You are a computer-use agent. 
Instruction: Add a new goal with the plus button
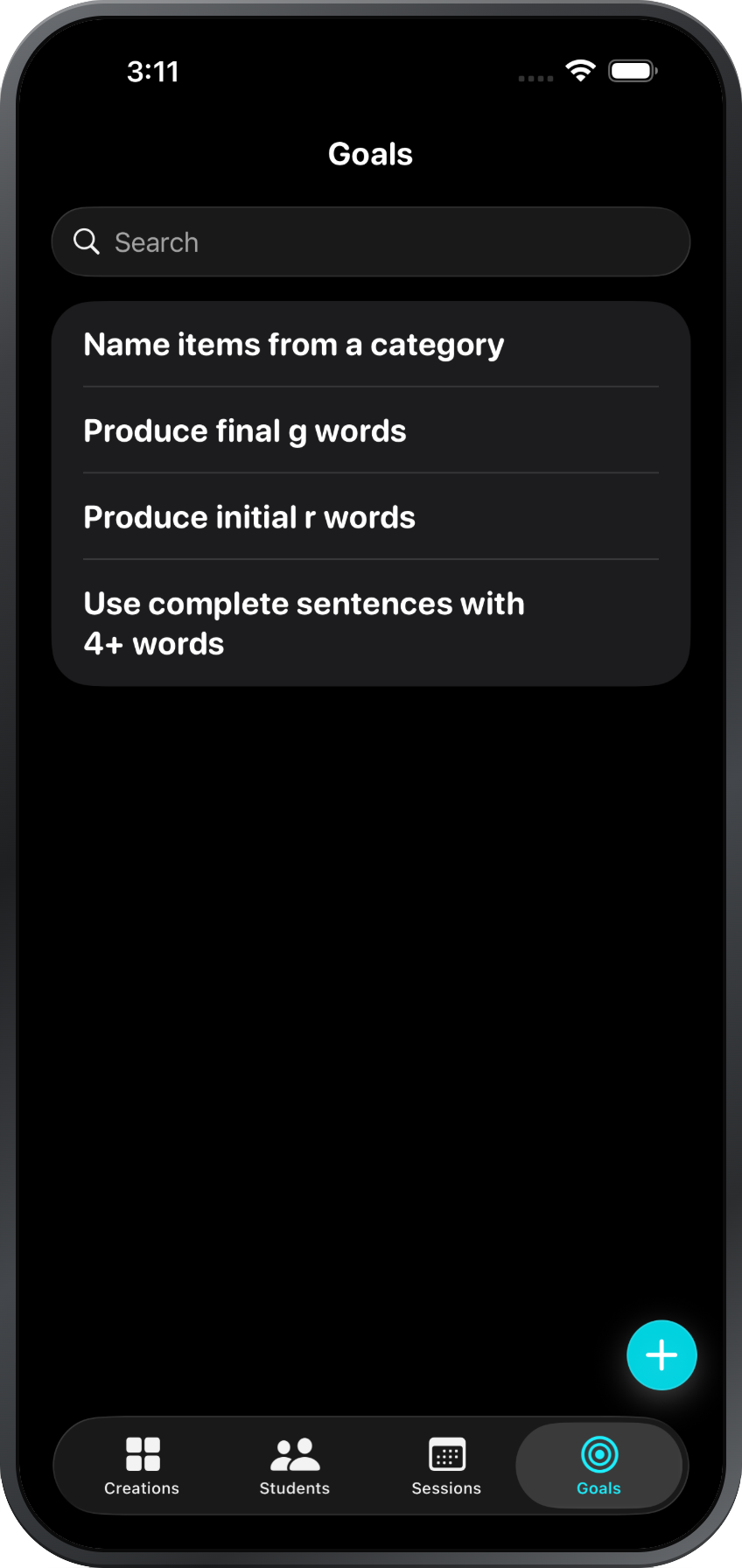pos(661,1354)
